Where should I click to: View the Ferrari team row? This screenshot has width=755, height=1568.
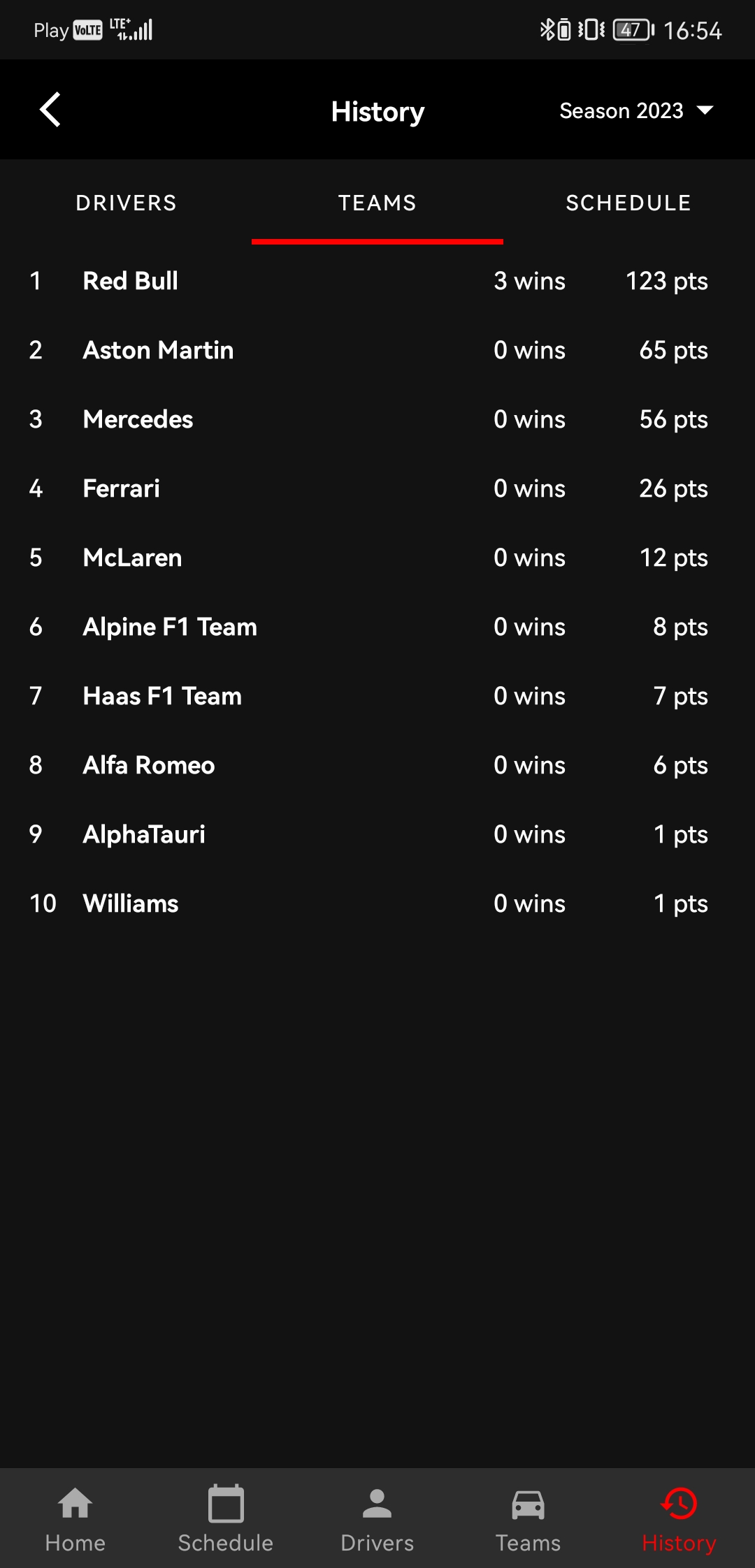tap(377, 488)
